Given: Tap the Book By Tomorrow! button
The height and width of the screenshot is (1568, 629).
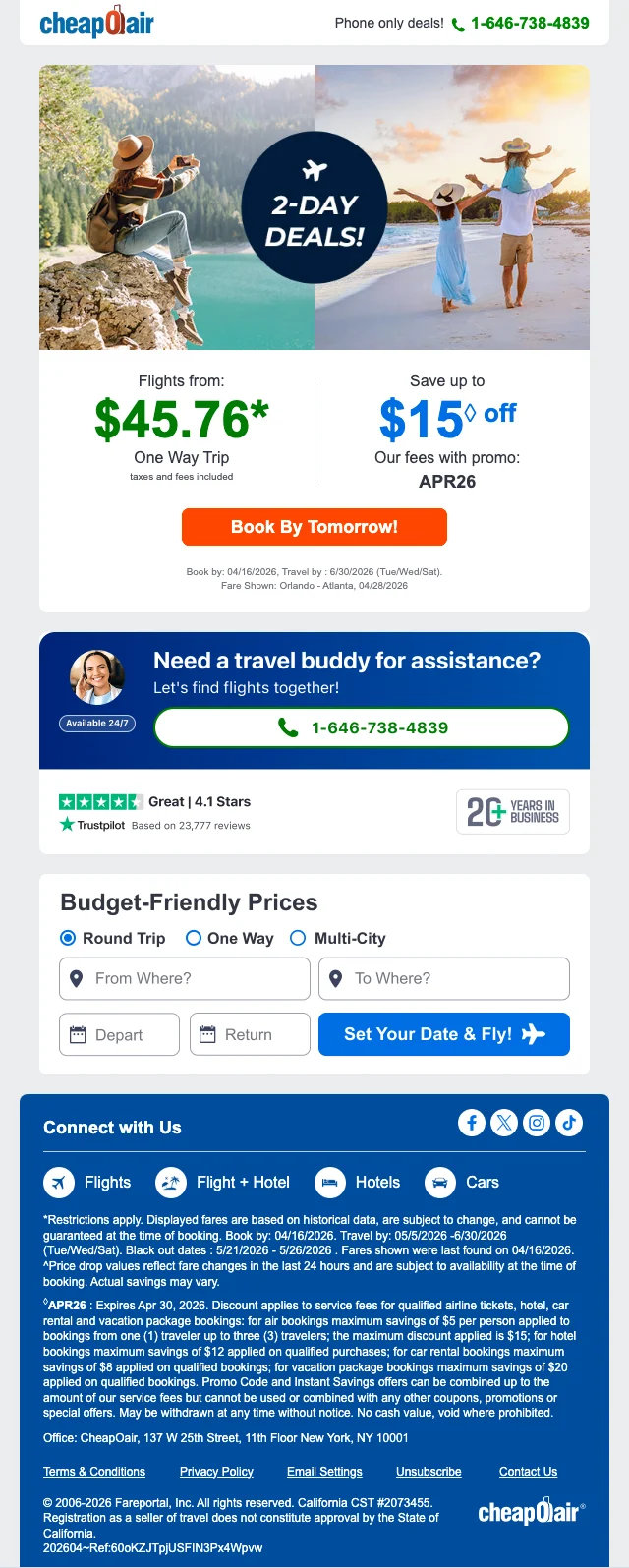Looking at the screenshot, I should pyautogui.click(x=314, y=527).
